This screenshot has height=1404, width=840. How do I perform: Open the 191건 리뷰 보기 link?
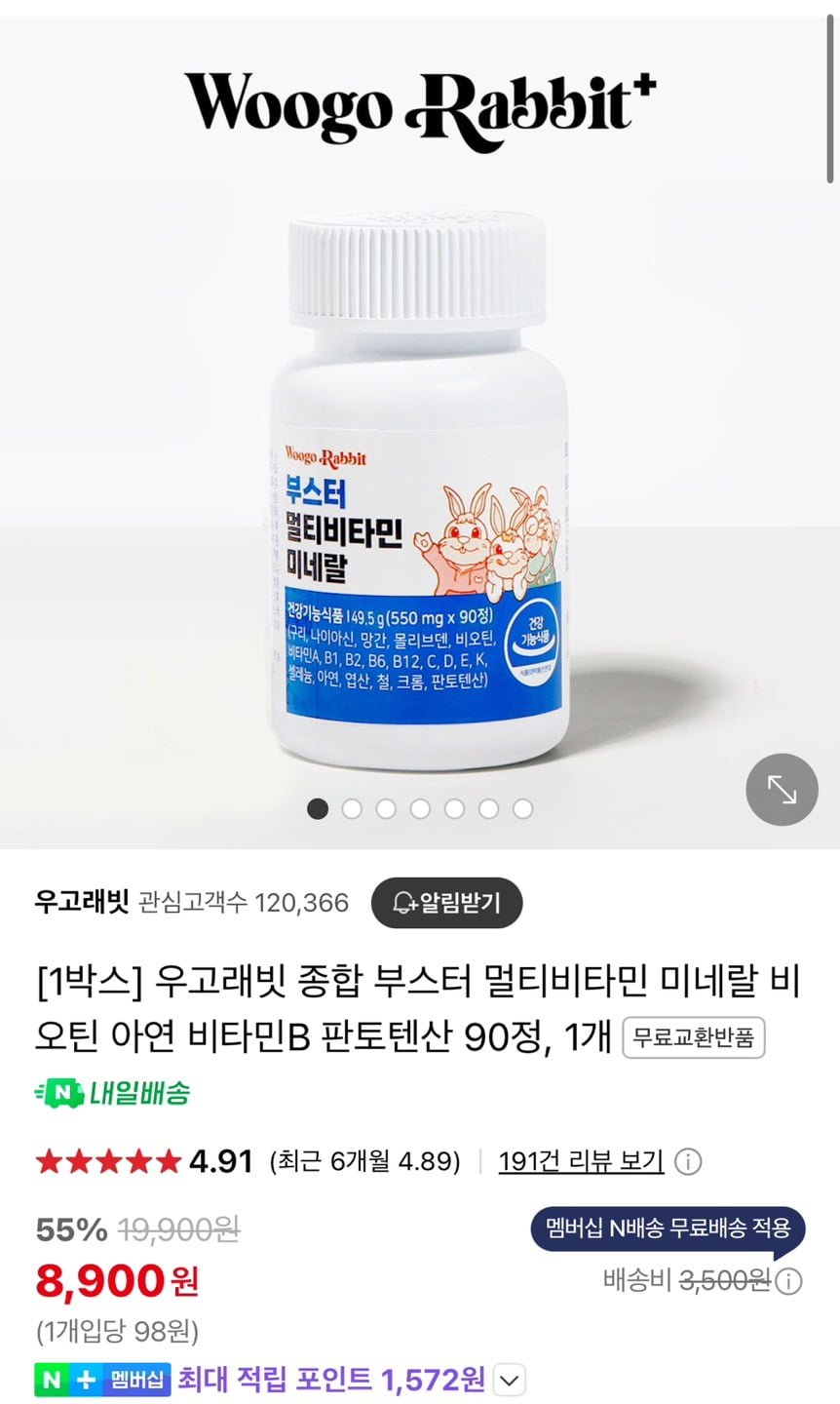581,1161
